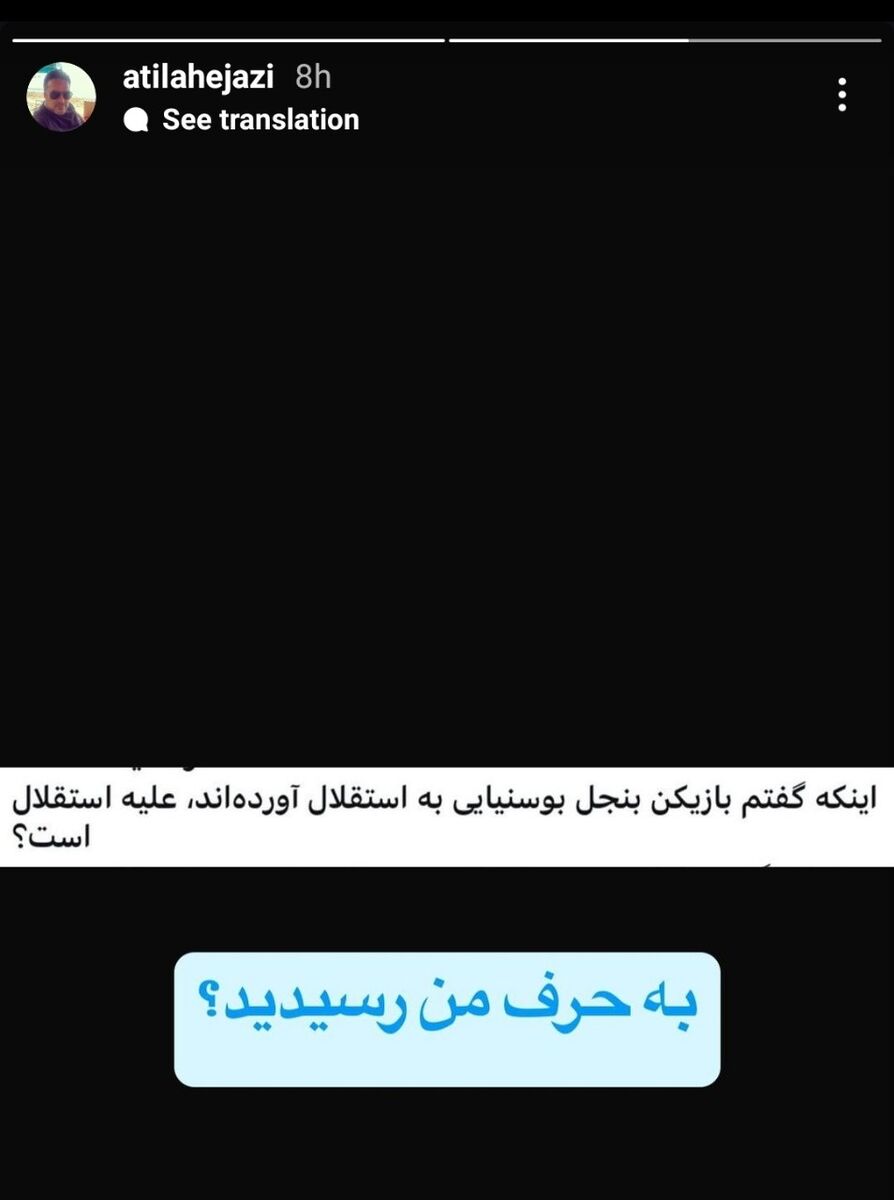The width and height of the screenshot is (894, 1200).
Task: Open the three-dot story options menu
Action: point(843,92)
